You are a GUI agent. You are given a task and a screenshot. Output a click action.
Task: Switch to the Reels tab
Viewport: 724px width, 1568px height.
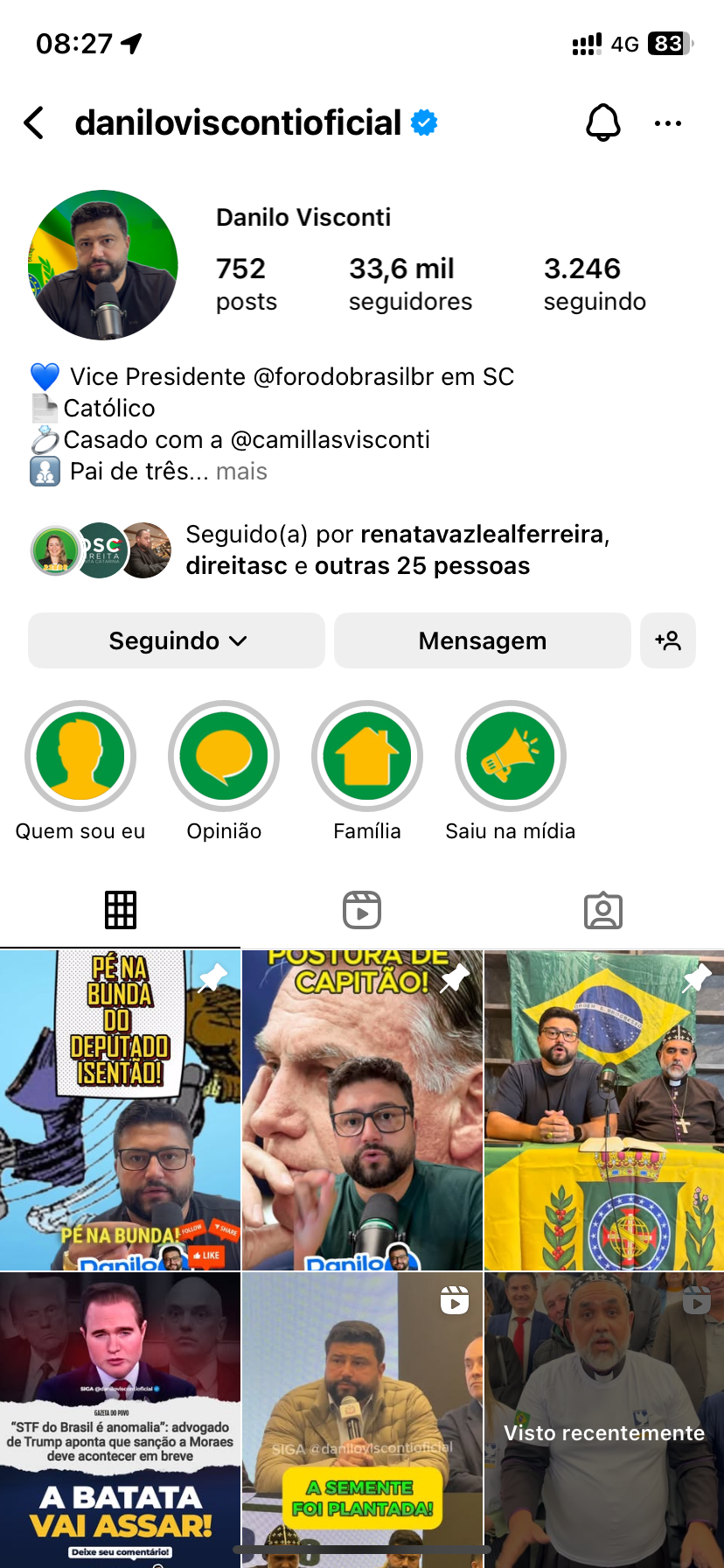[362, 910]
